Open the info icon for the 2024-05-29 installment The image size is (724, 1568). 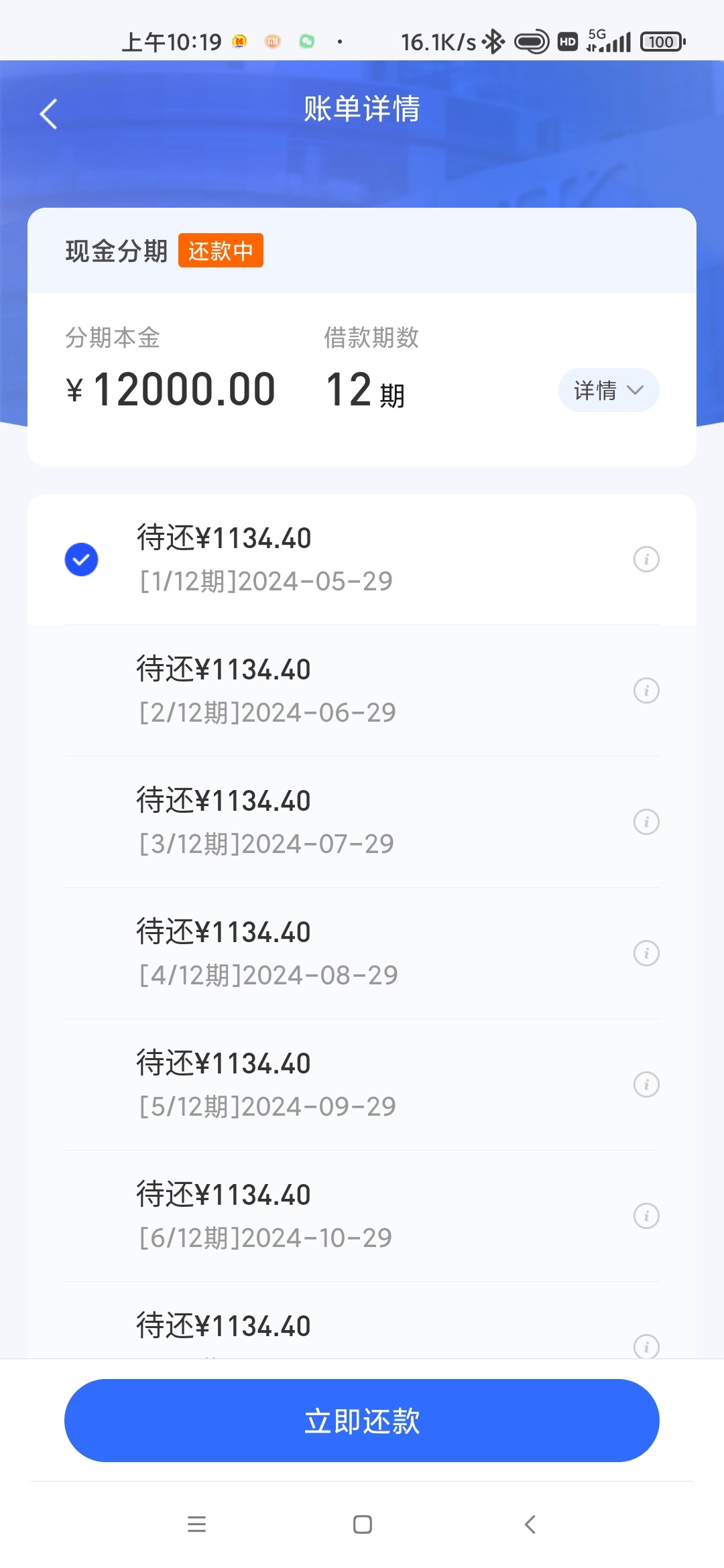646,559
